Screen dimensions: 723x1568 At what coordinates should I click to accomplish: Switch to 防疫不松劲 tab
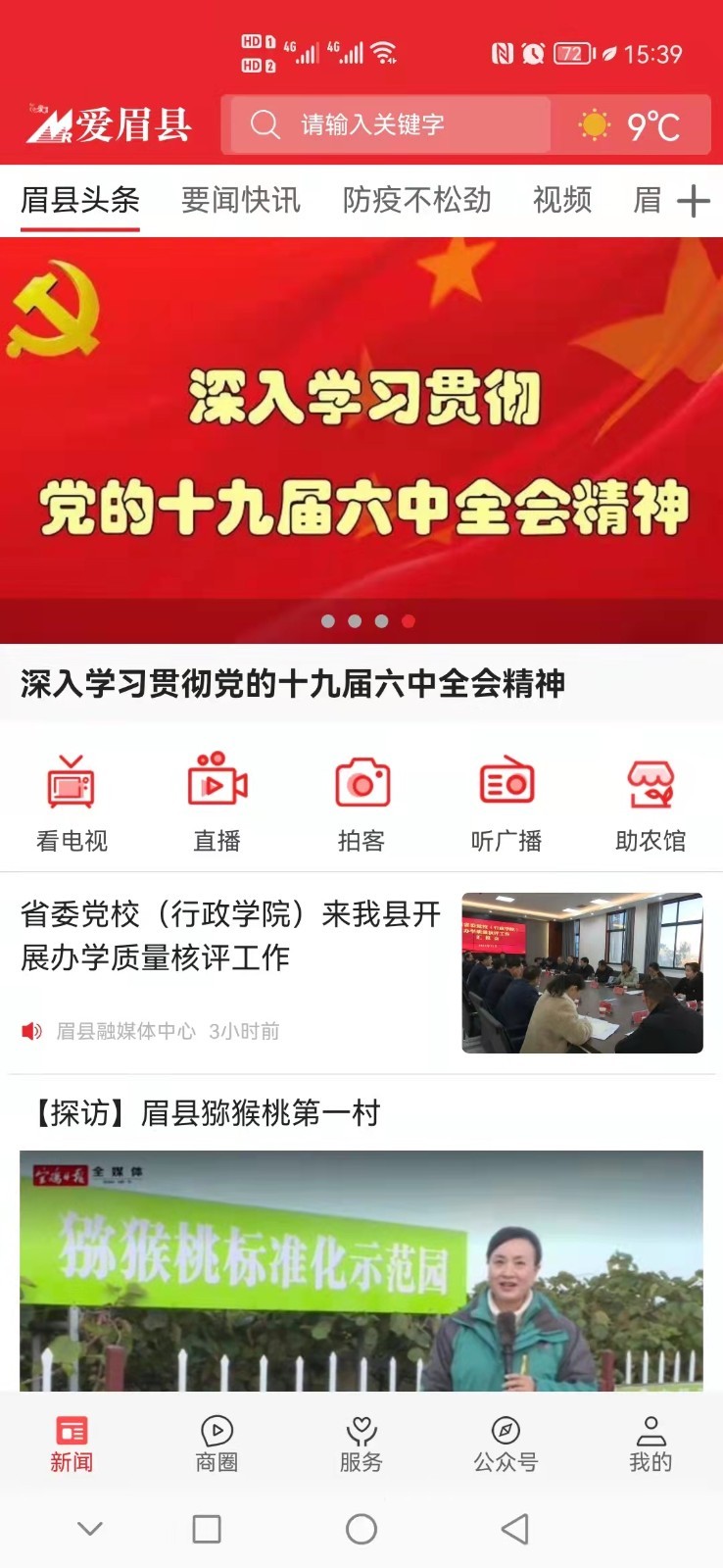coord(416,200)
